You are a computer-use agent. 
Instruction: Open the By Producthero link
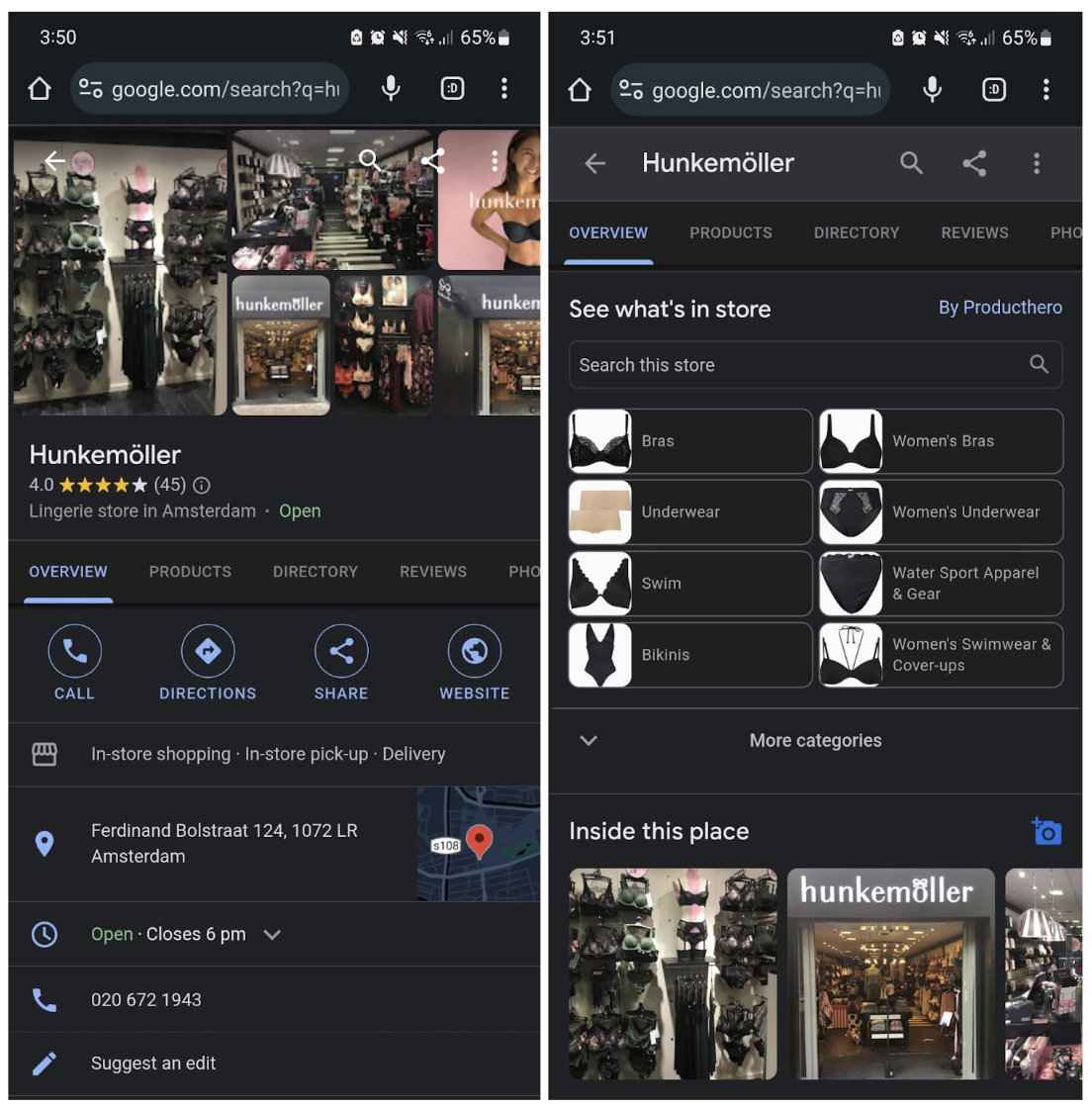click(x=1000, y=308)
